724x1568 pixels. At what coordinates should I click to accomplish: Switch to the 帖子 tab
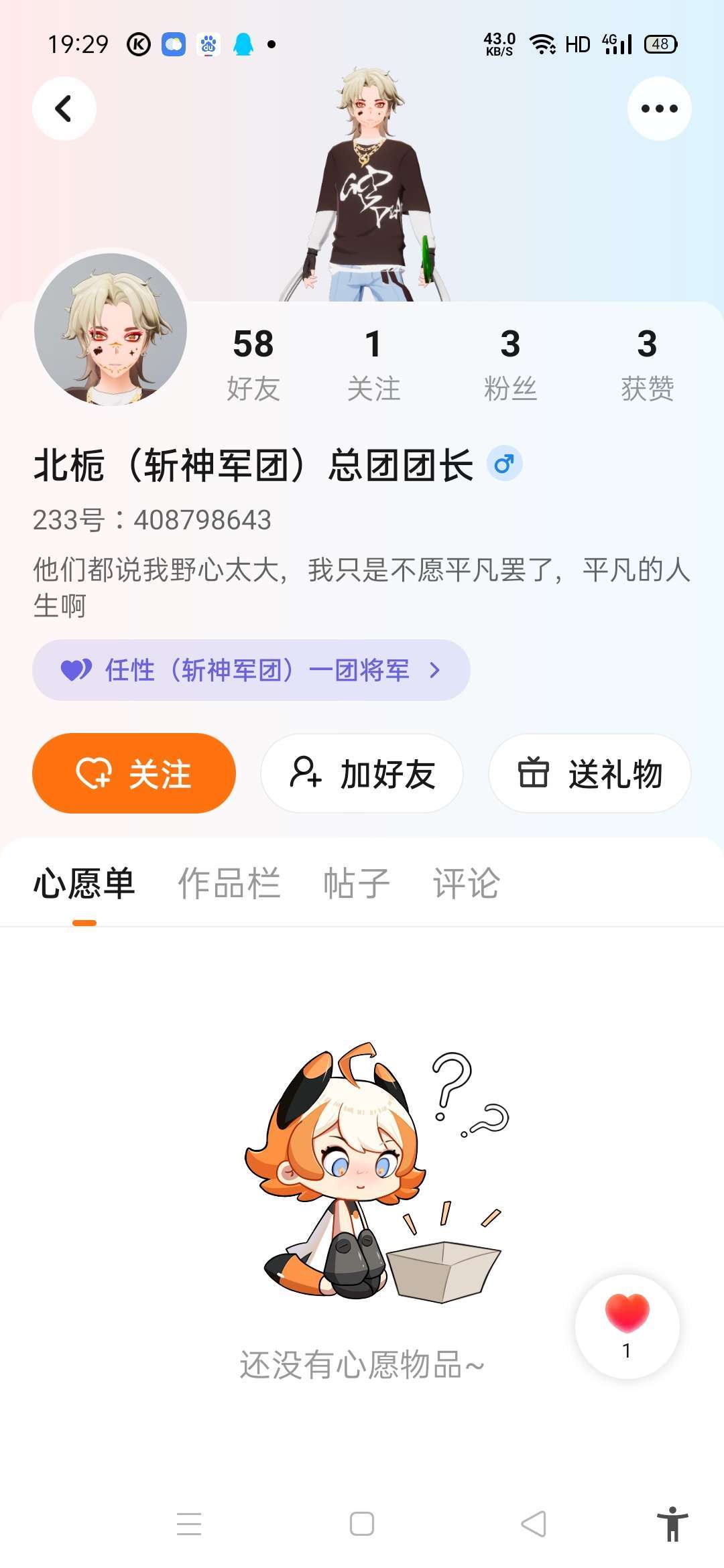tap(357, 883)
